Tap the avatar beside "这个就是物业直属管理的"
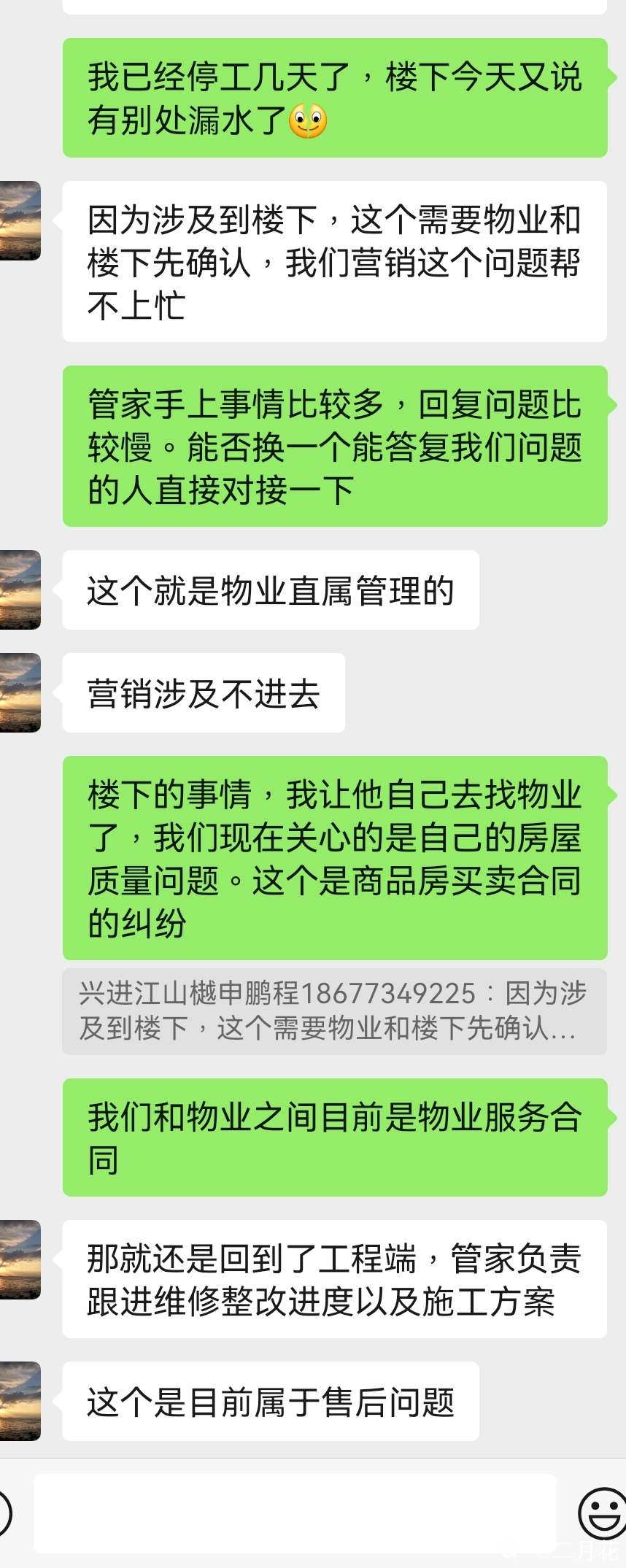Image resolution: width=626 pixels, height=1568 pixels. 20,590
